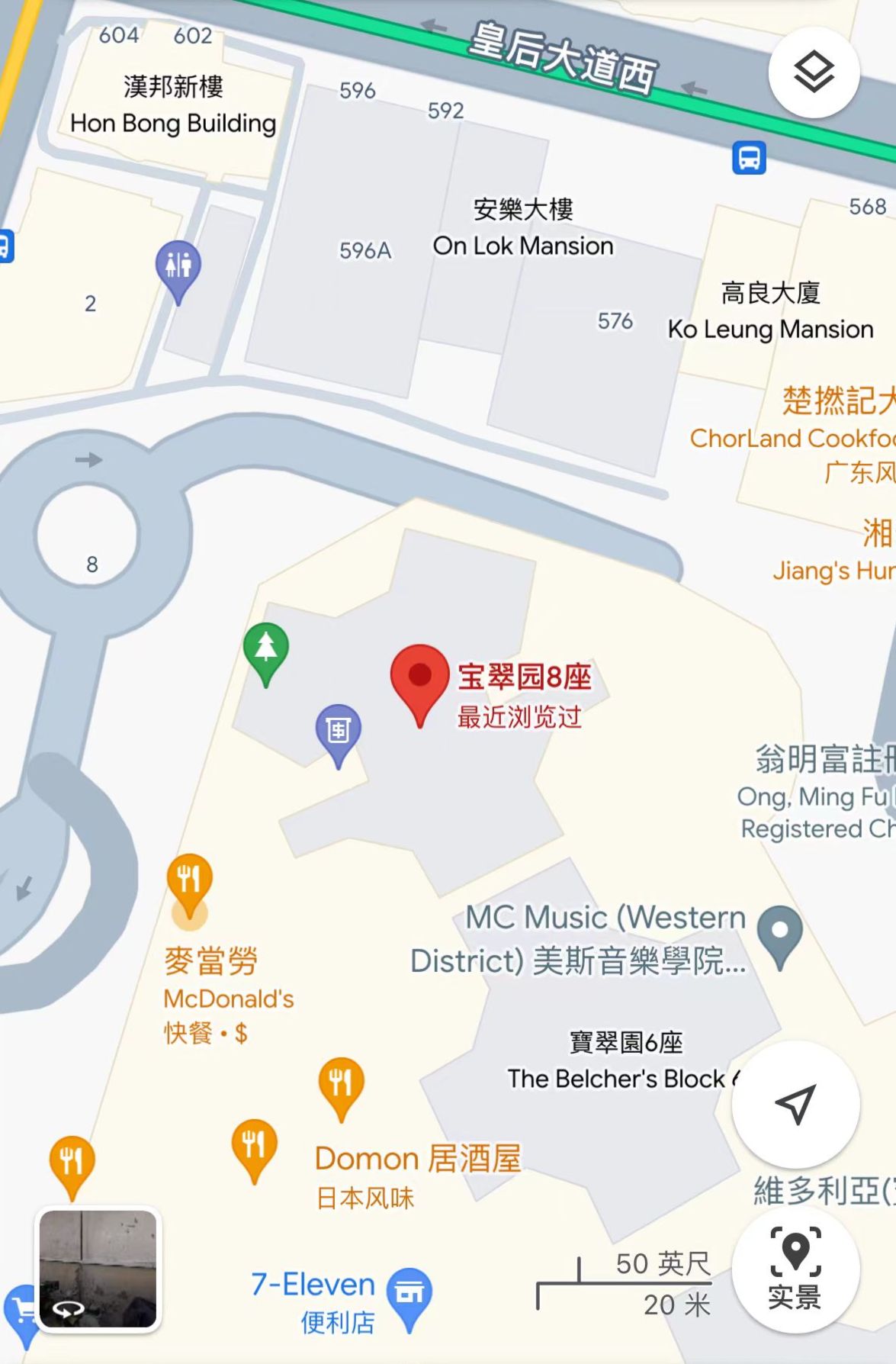Screen dimensions: 896x1364
Task: Open the map layers button
Action: pos(814,72)
